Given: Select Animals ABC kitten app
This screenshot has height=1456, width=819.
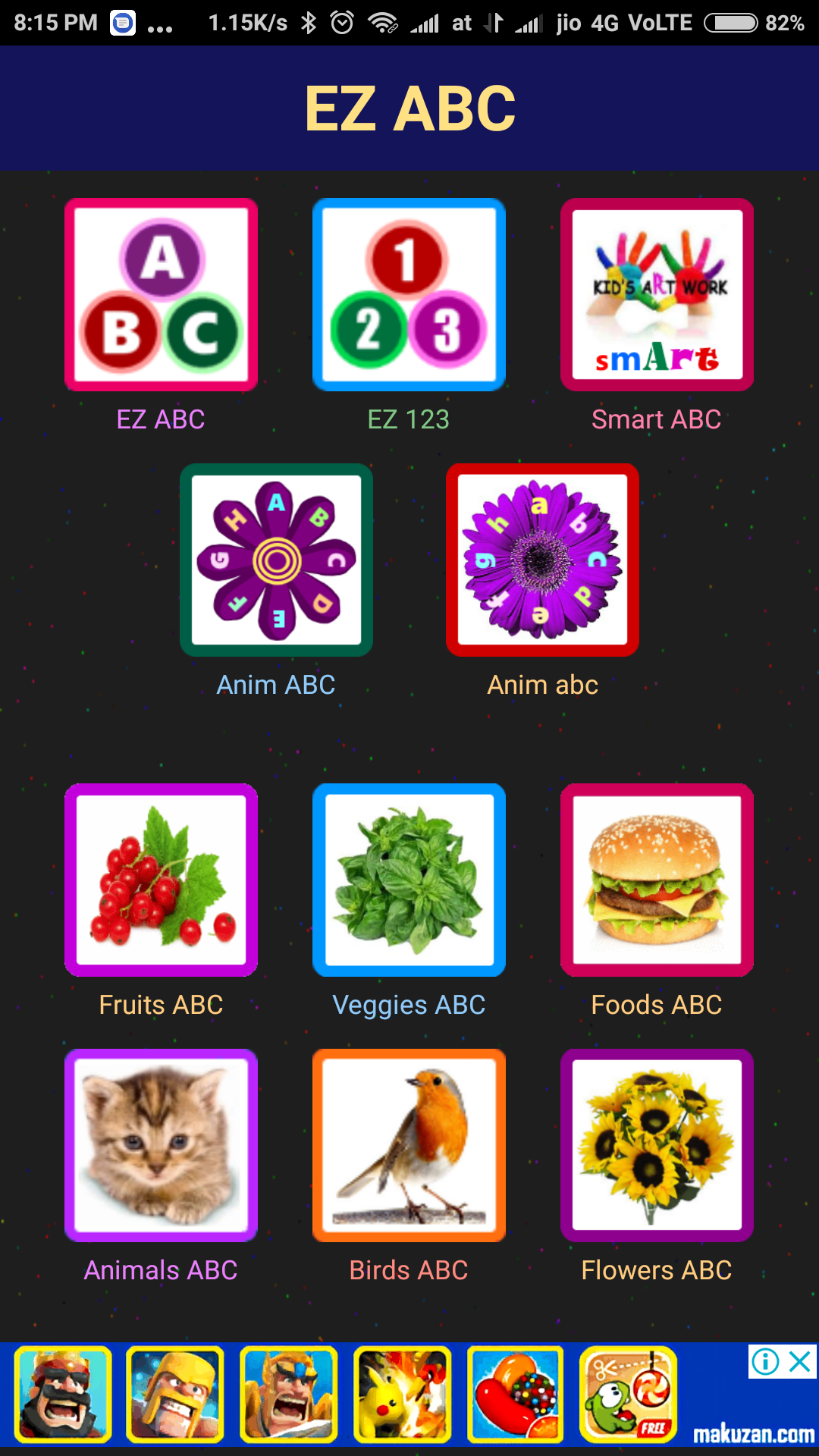Looking at the screenshot, I should pos(161,1145).
